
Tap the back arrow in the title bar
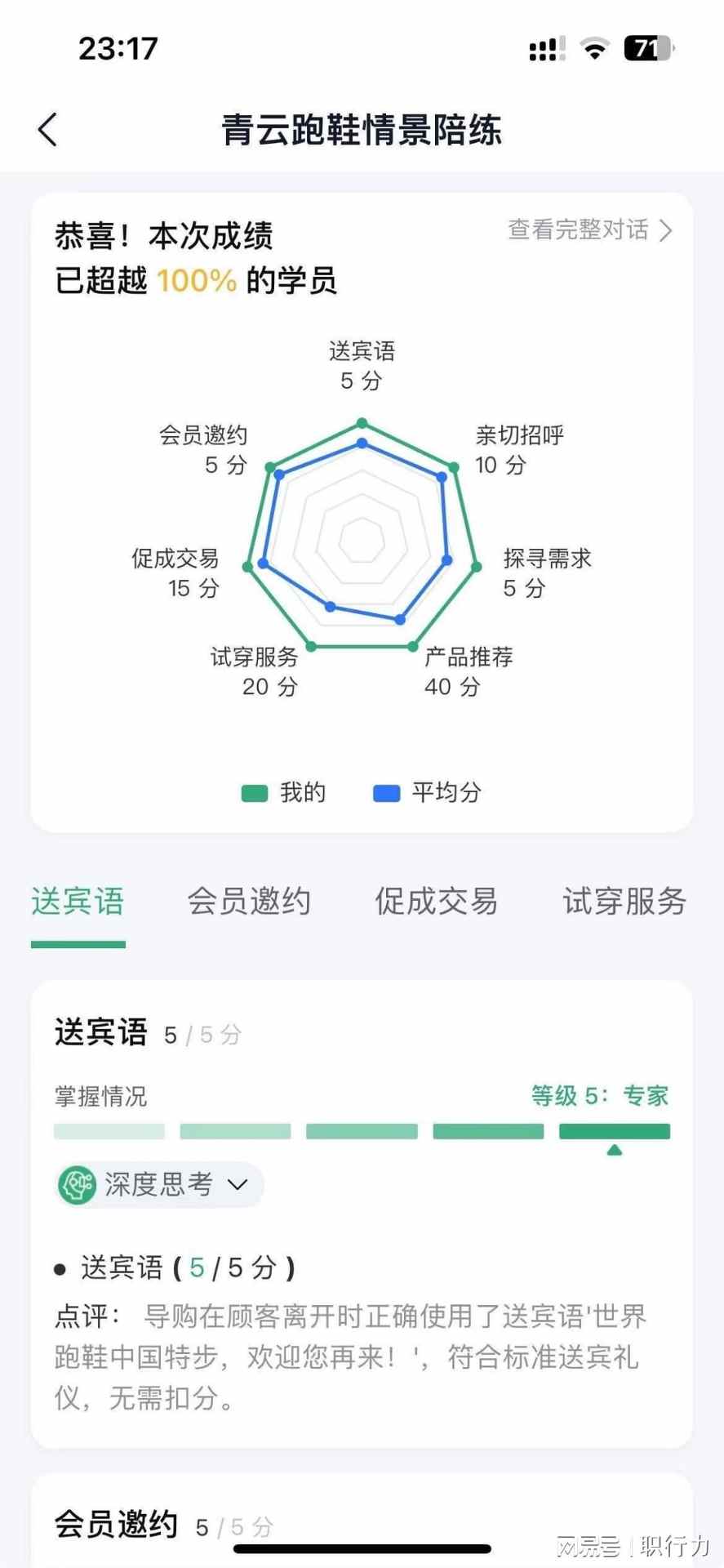(47, 129)
